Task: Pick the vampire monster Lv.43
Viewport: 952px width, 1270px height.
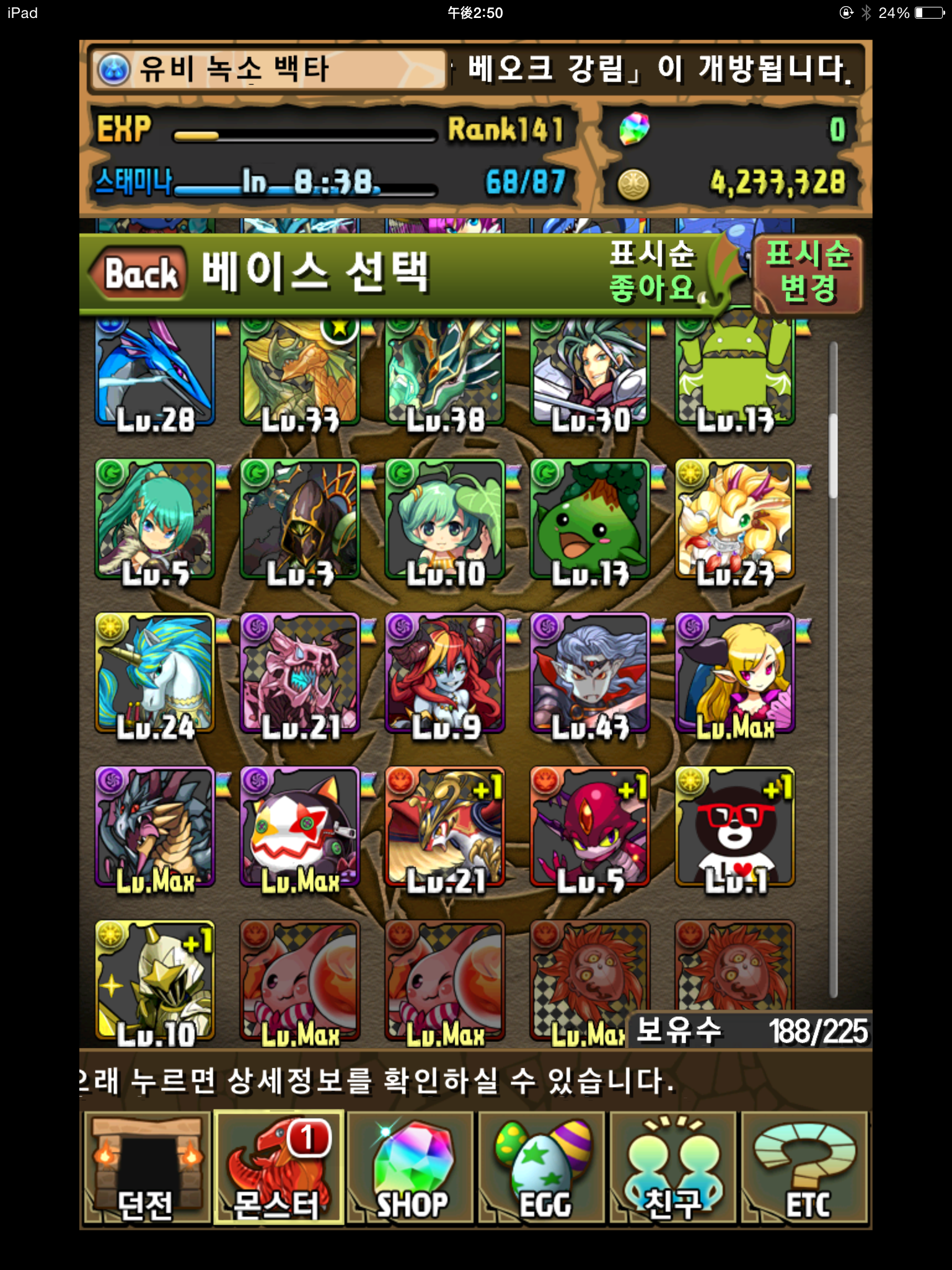Action: pyautogui.click(x=590, y=673)
